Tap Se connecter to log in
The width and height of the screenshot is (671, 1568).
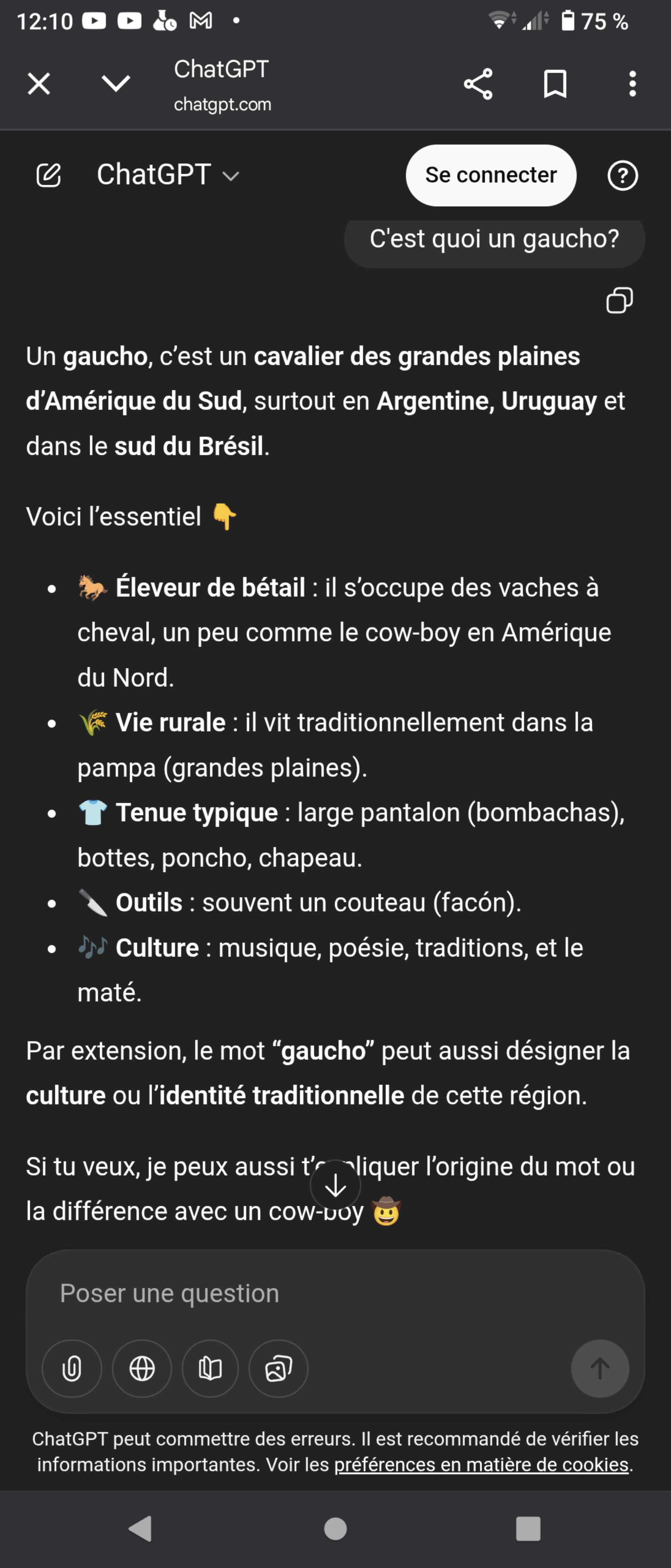coord(490,175)
